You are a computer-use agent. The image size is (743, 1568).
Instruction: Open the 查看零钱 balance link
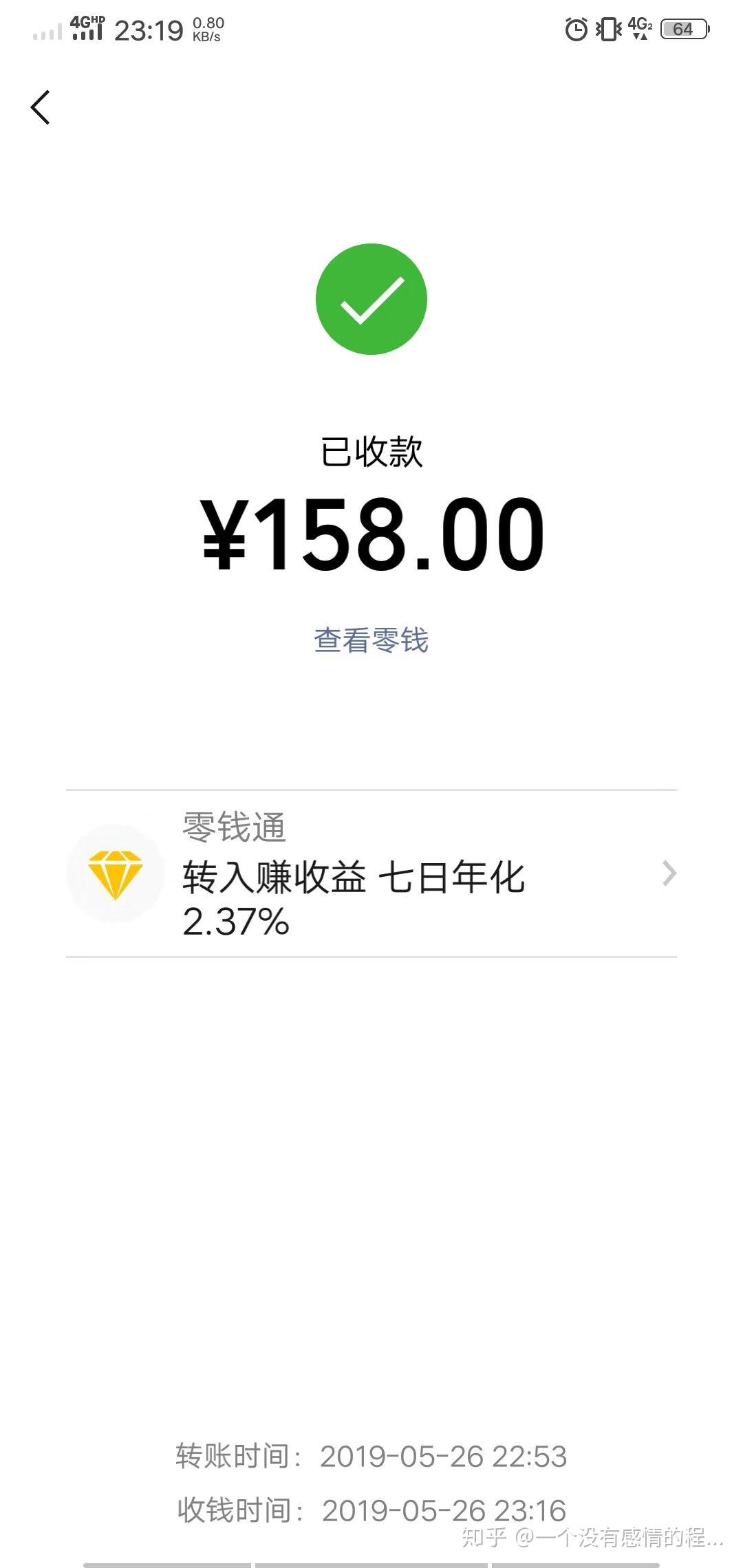tap(371, 640)
